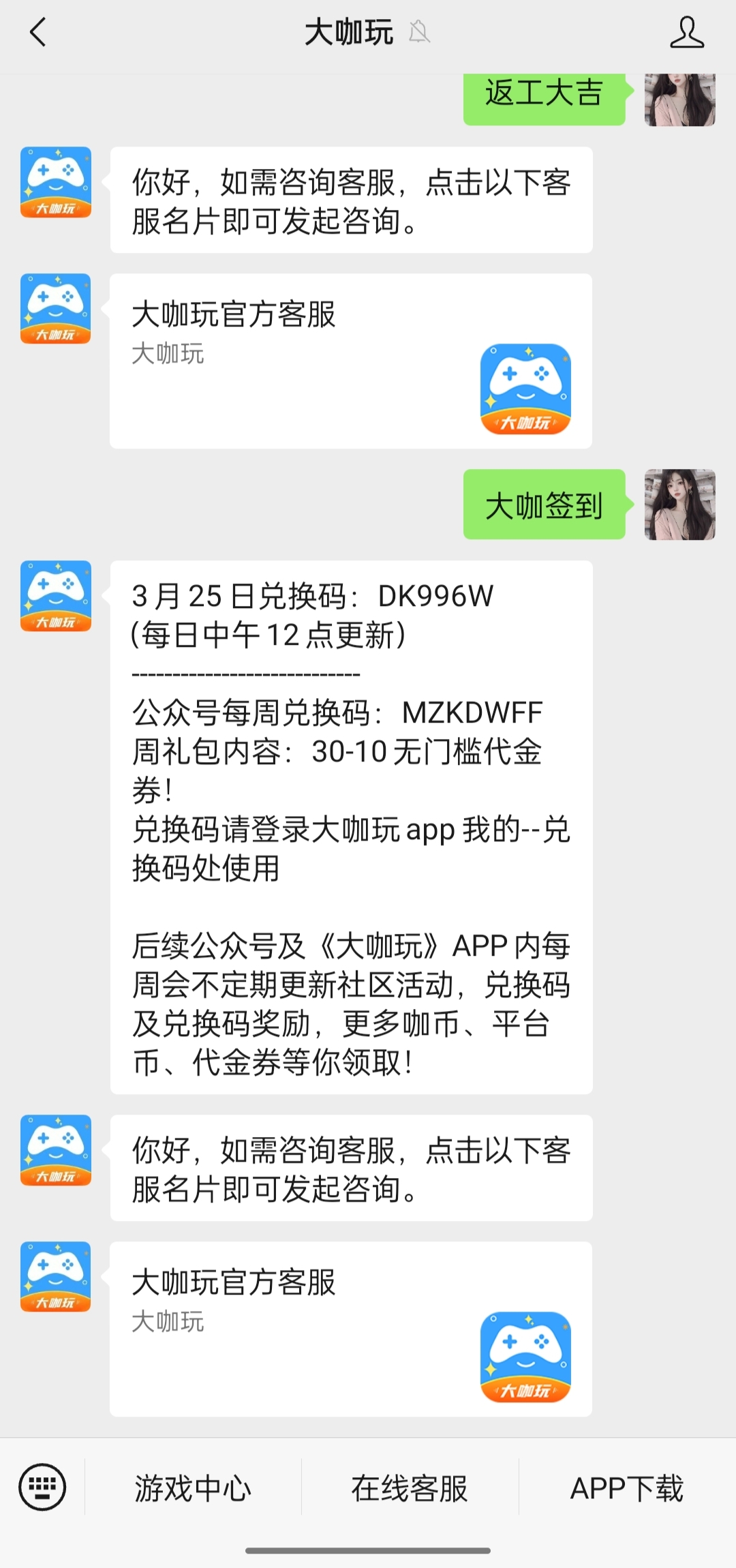736x1568 pixels.
Task: Open the 游戏中心 menu
Action: [x=193, y=1488]
